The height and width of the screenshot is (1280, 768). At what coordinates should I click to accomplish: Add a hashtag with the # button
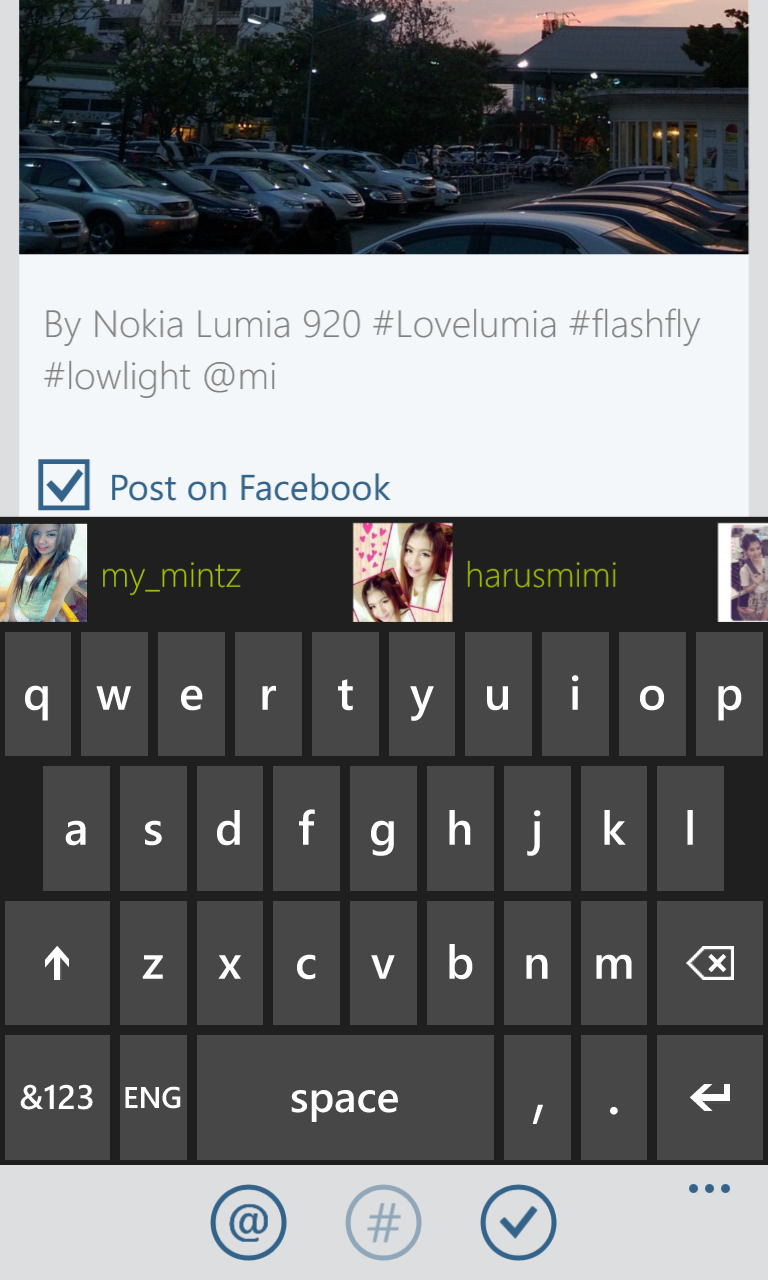(x=383, y=1222)
